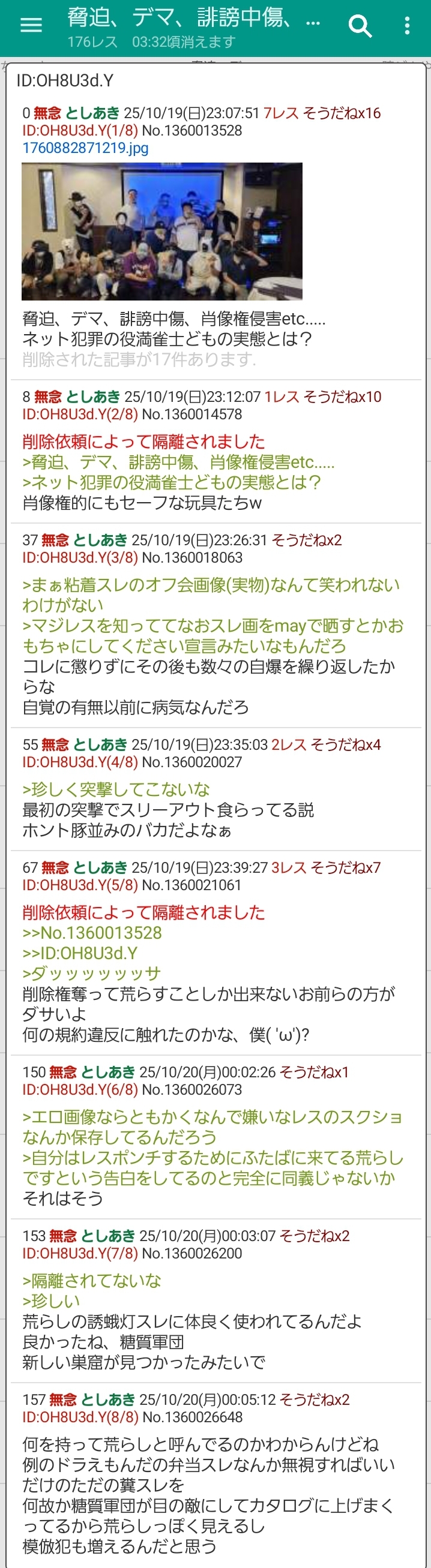
Task: Tap そうだねx7 on post 67
Action: (x=346, y=867)
